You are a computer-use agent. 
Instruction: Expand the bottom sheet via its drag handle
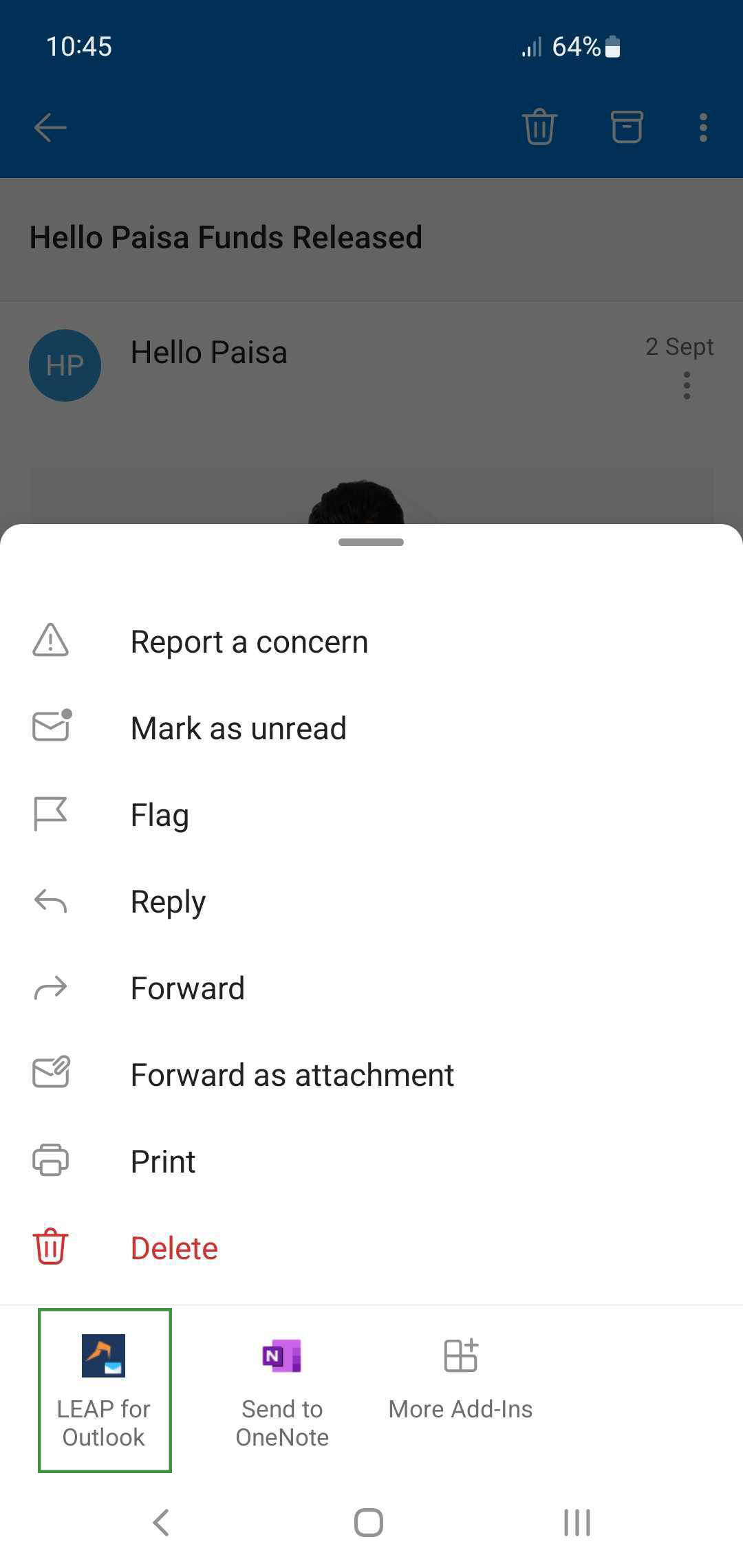[371, 542]
